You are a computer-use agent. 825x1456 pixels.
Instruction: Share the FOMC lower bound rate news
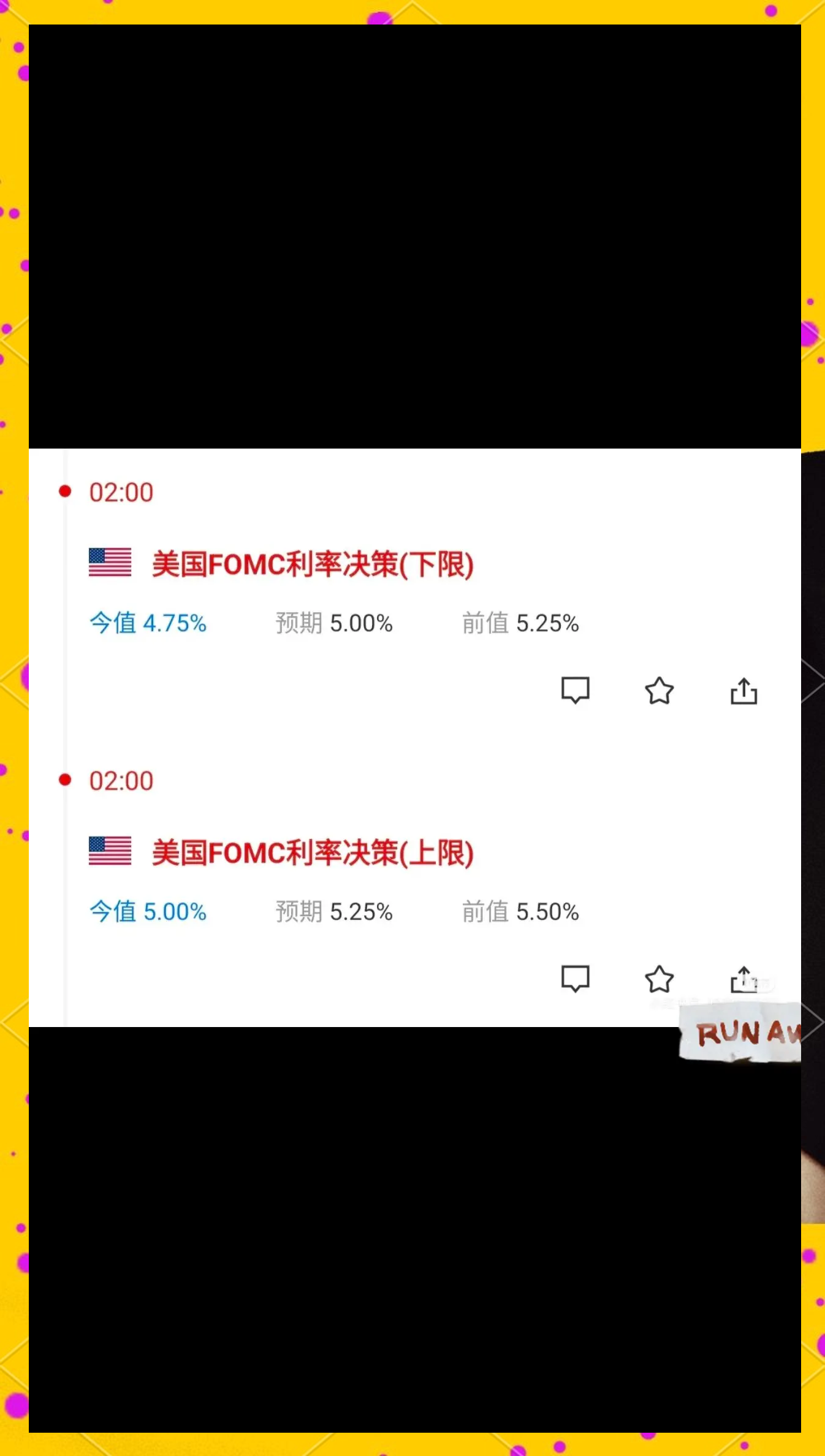click(x=743, y=691)
